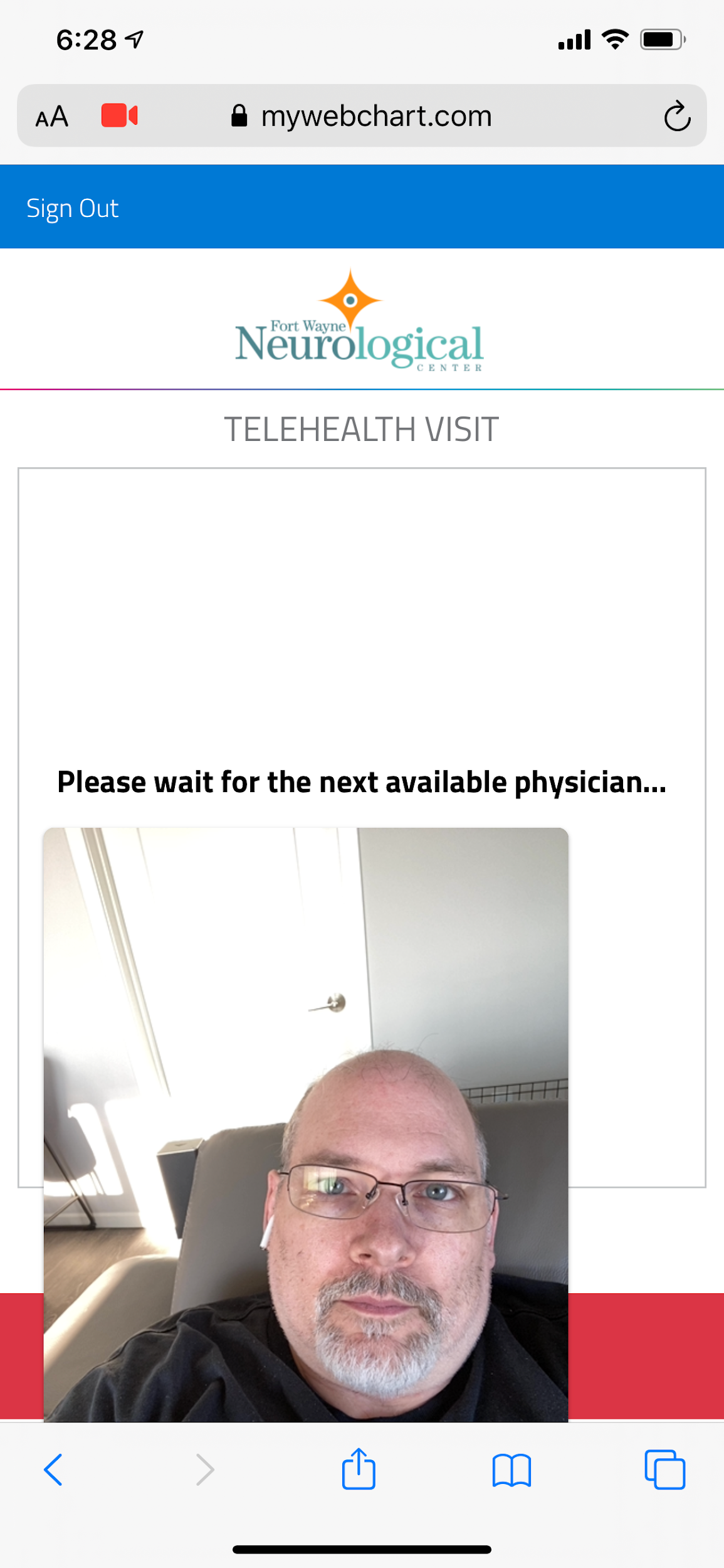Tap the mywebchart.com address bar
The width and height of the screenshot is (724, 1568).
click(376, 117)
